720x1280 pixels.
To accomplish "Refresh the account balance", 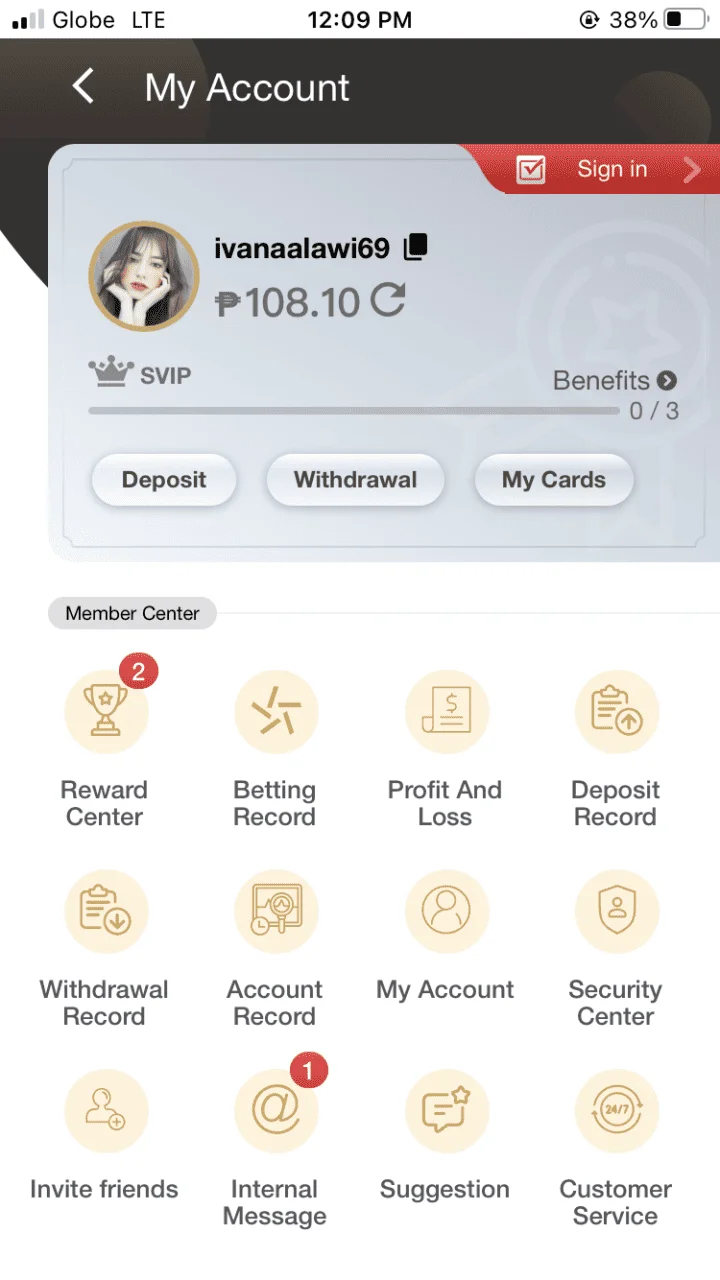I will 388,301.
